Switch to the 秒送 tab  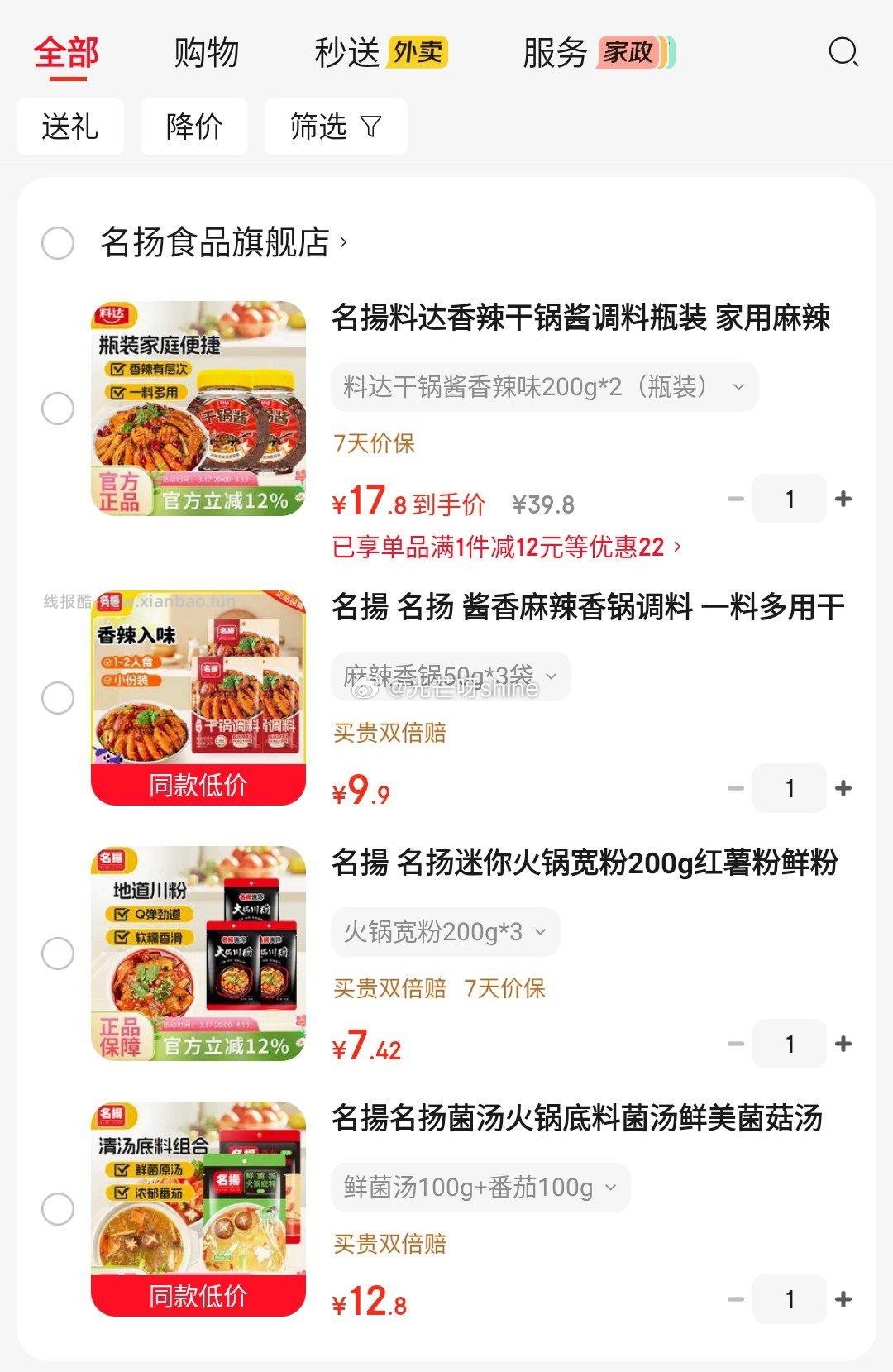coord(347,52)
